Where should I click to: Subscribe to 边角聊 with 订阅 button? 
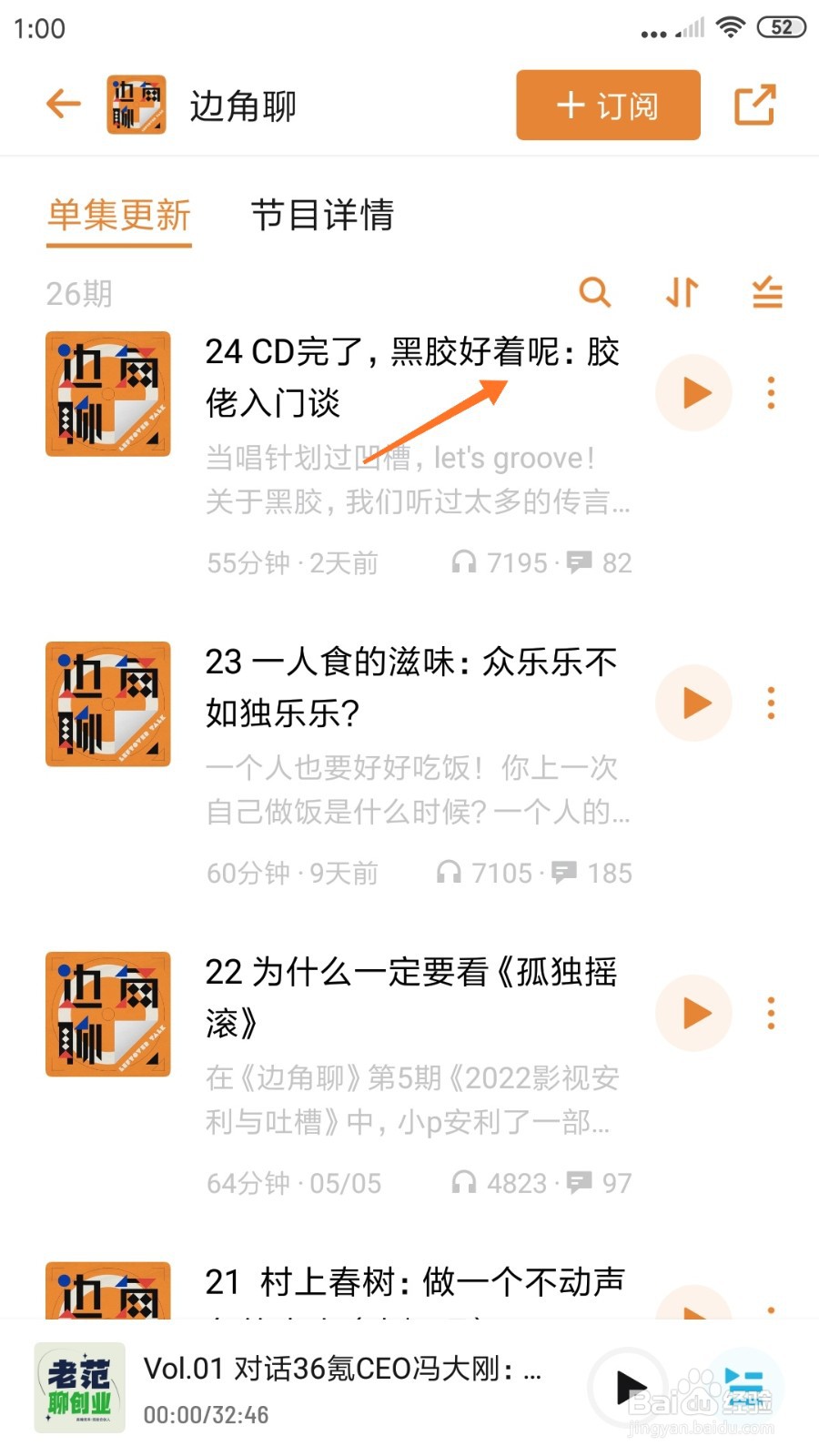(x=608, y=106)
